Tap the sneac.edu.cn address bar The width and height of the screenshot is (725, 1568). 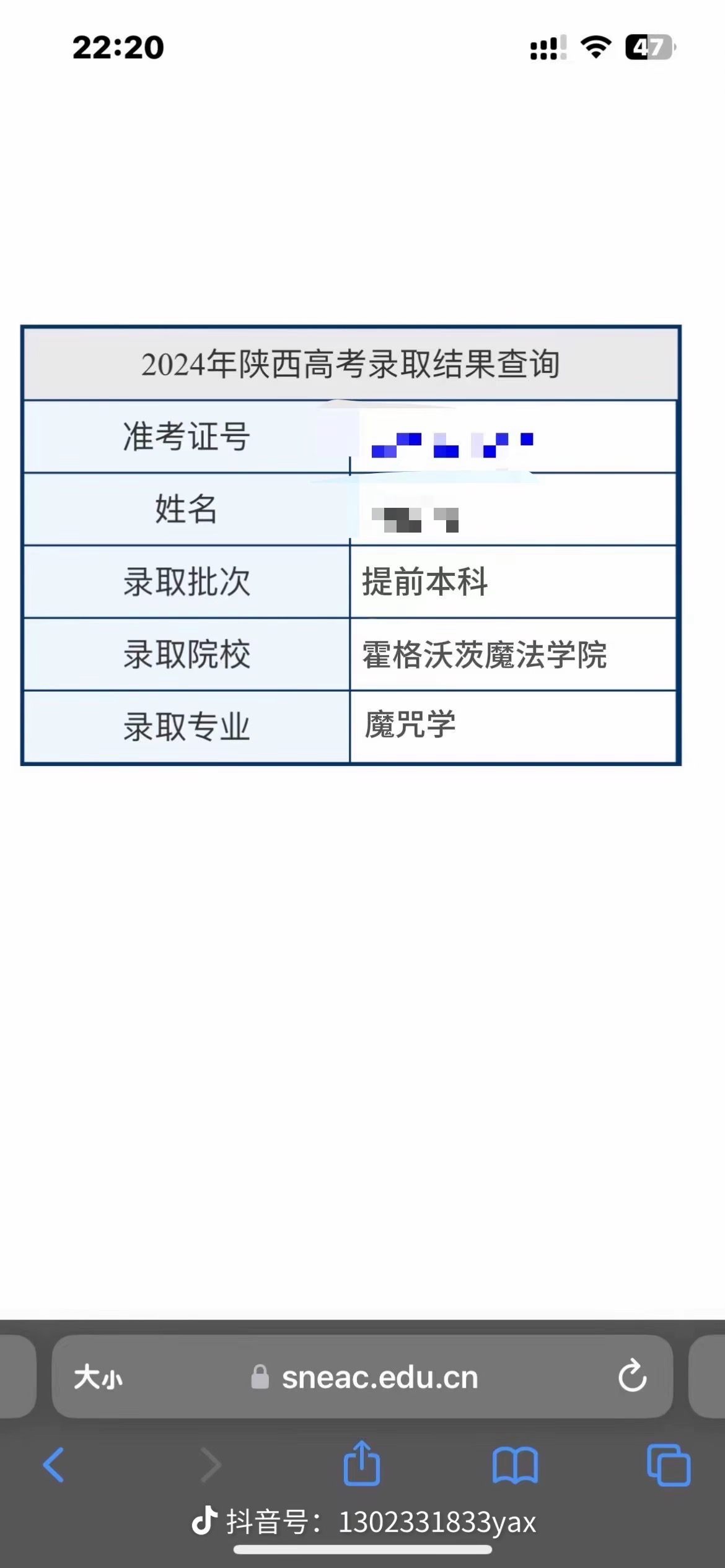click(362, 1377)
